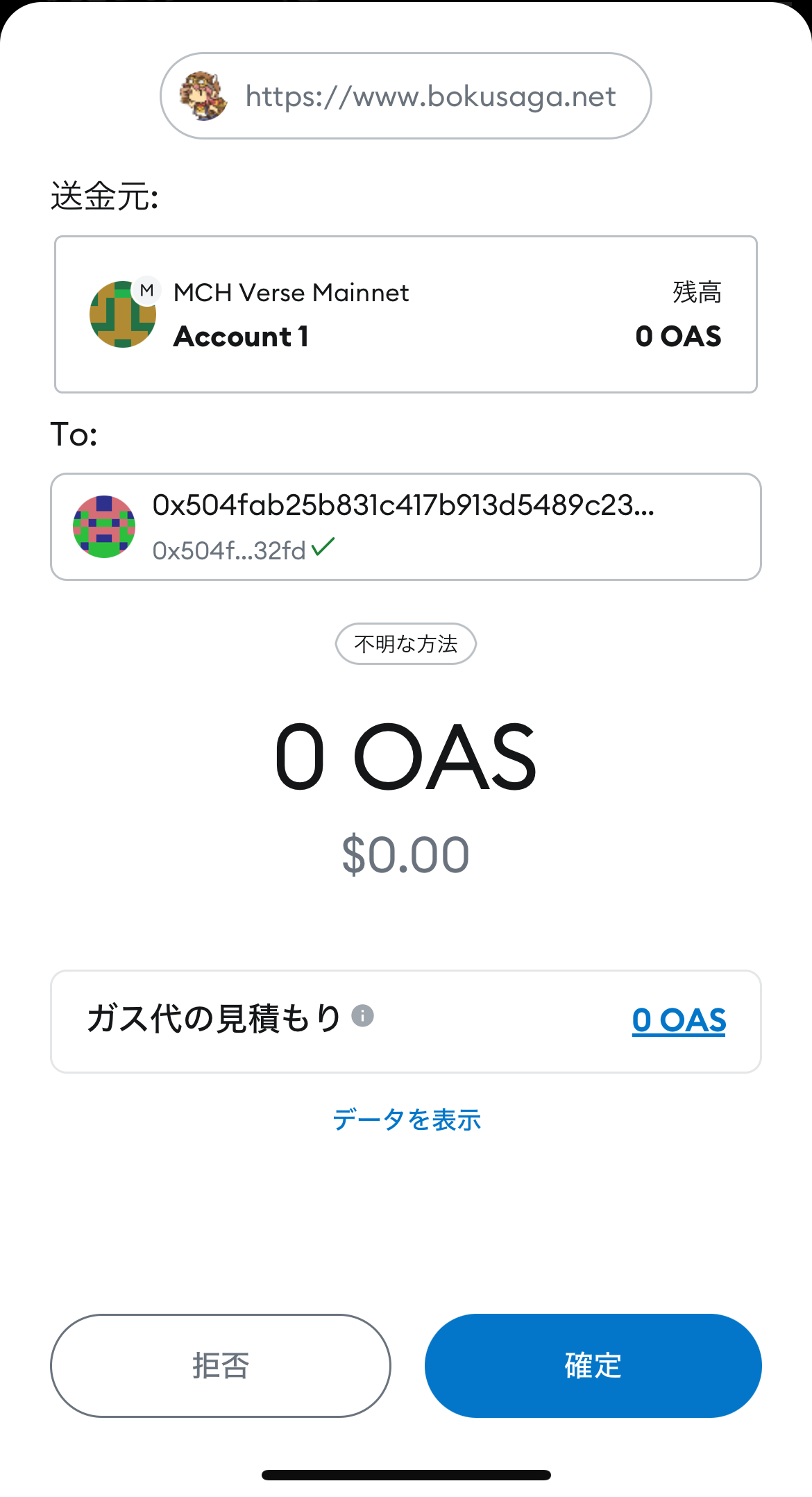Show transaction data via データを表示
This screenshot has height=1497, width=812.
(x=406, y=1119)
